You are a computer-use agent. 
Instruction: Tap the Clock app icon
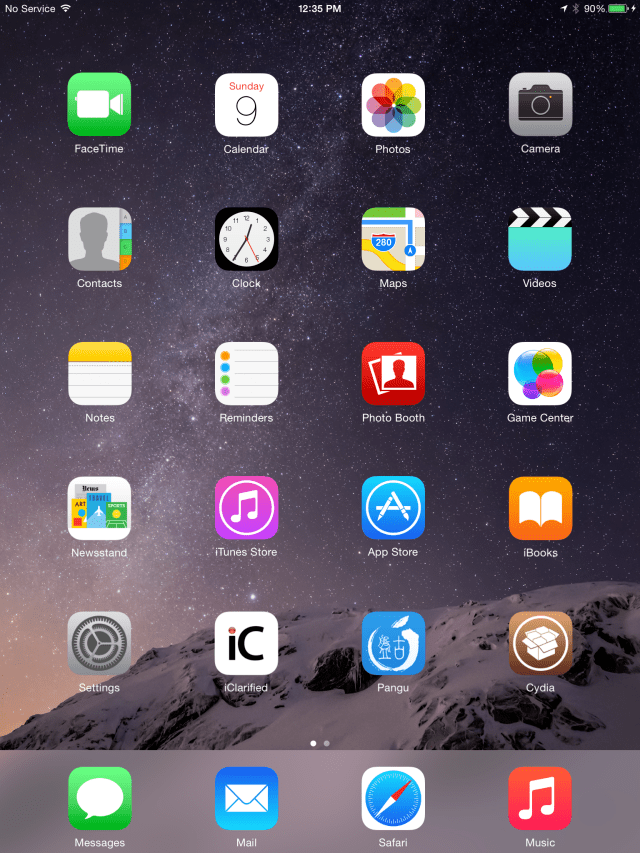tap(246, 239)
